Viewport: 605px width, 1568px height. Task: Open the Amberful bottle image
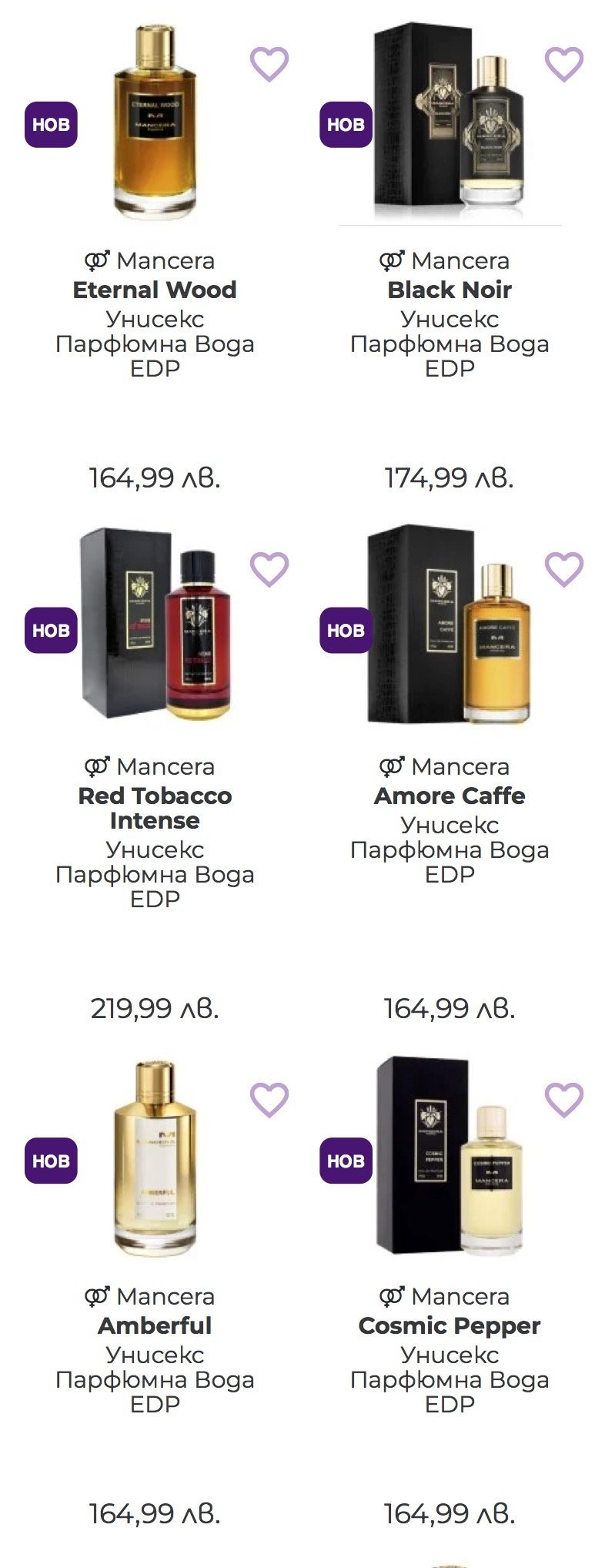pos(155,1158)
